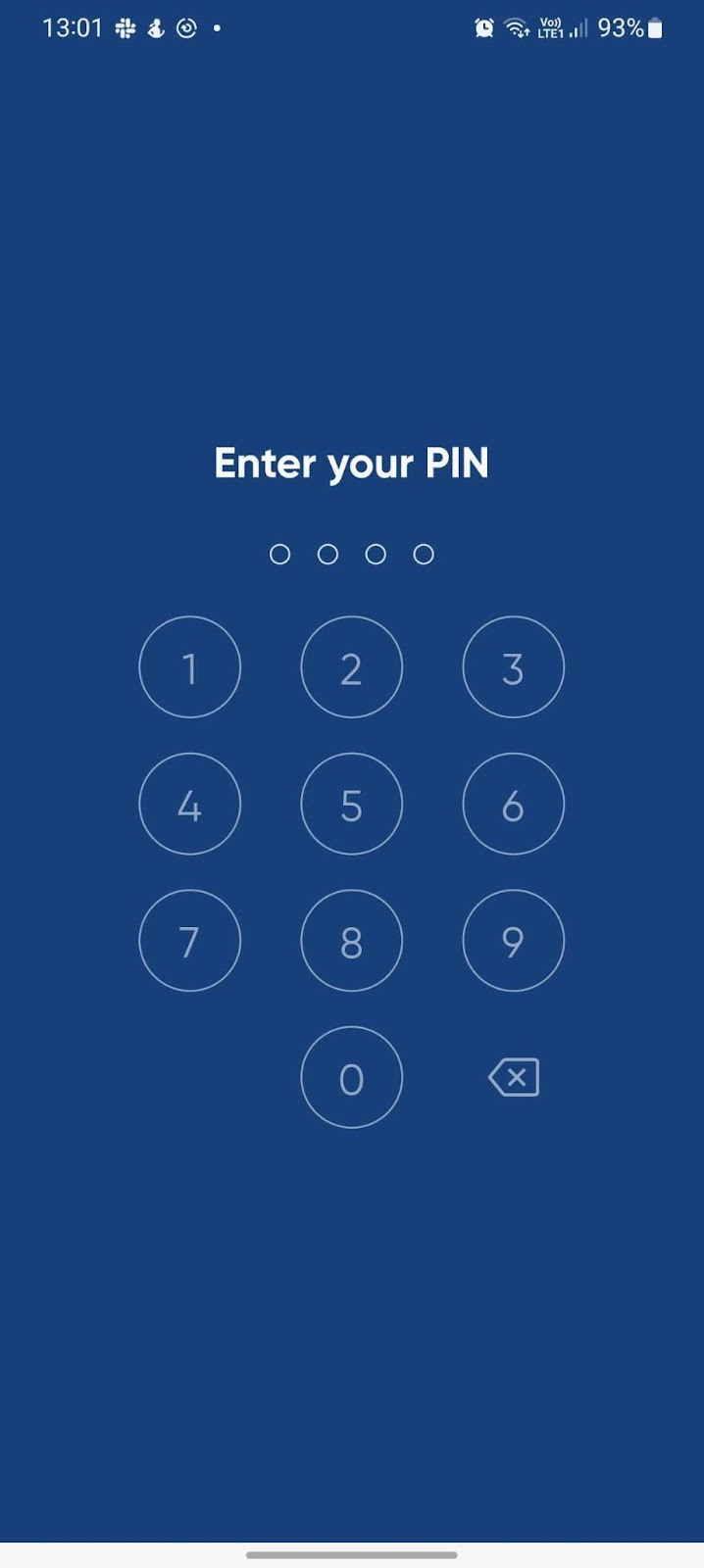Select the 9 key
The image size is (704, 1568).
[513, 941]
